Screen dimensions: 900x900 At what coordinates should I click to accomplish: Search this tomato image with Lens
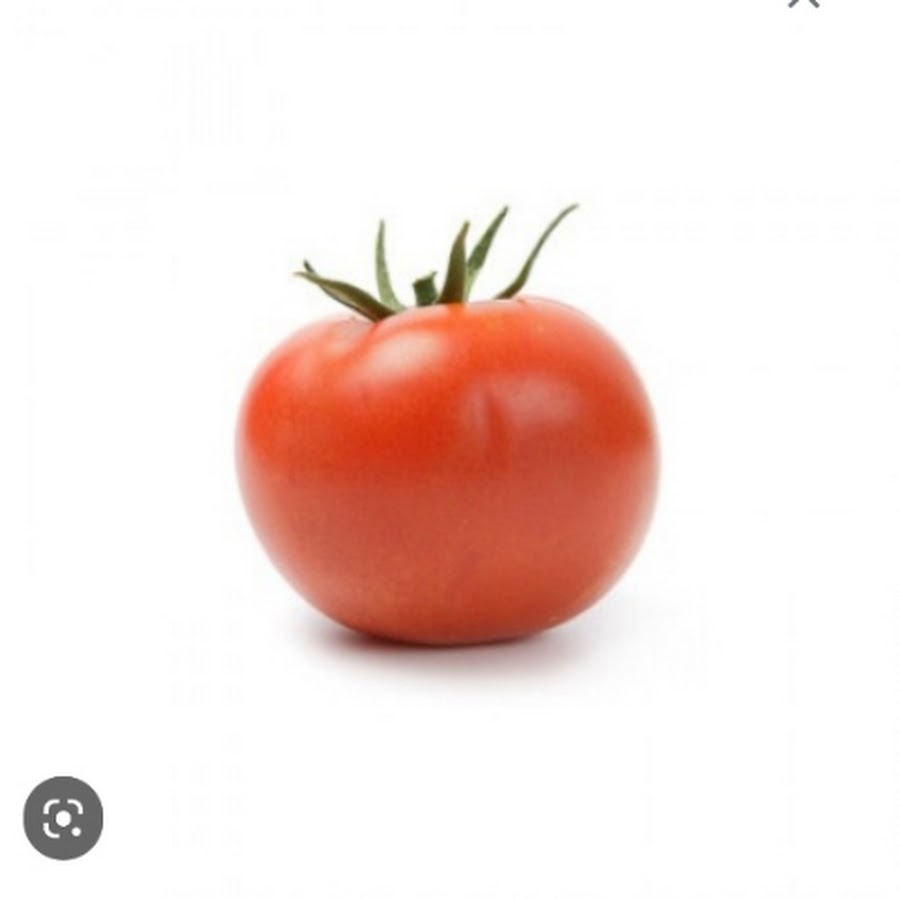coord(63,818)
